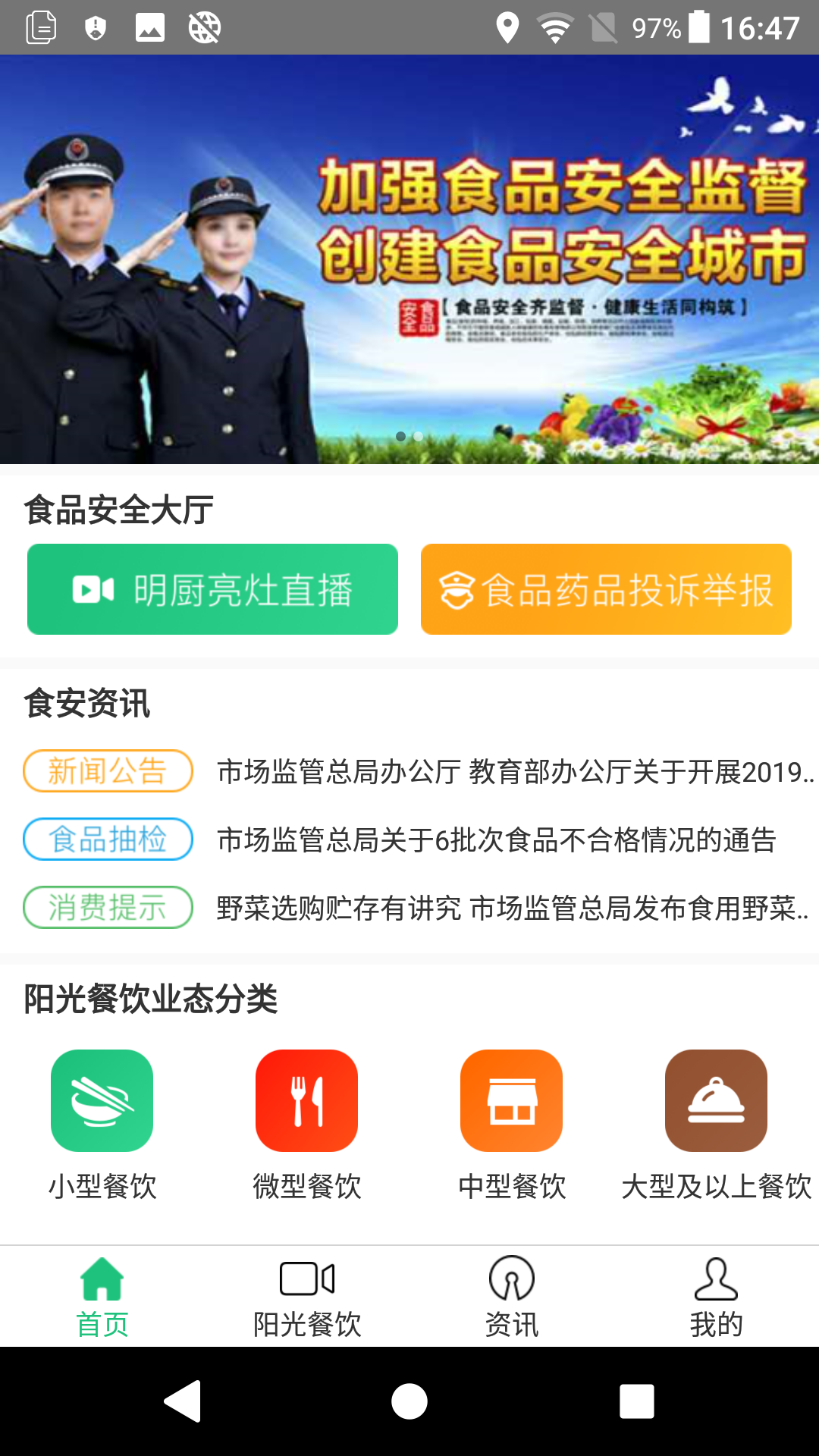Go to the 首页 home tab
Image resolution: width=819 pixels, height=1456 pixels.
(102, 1297)
